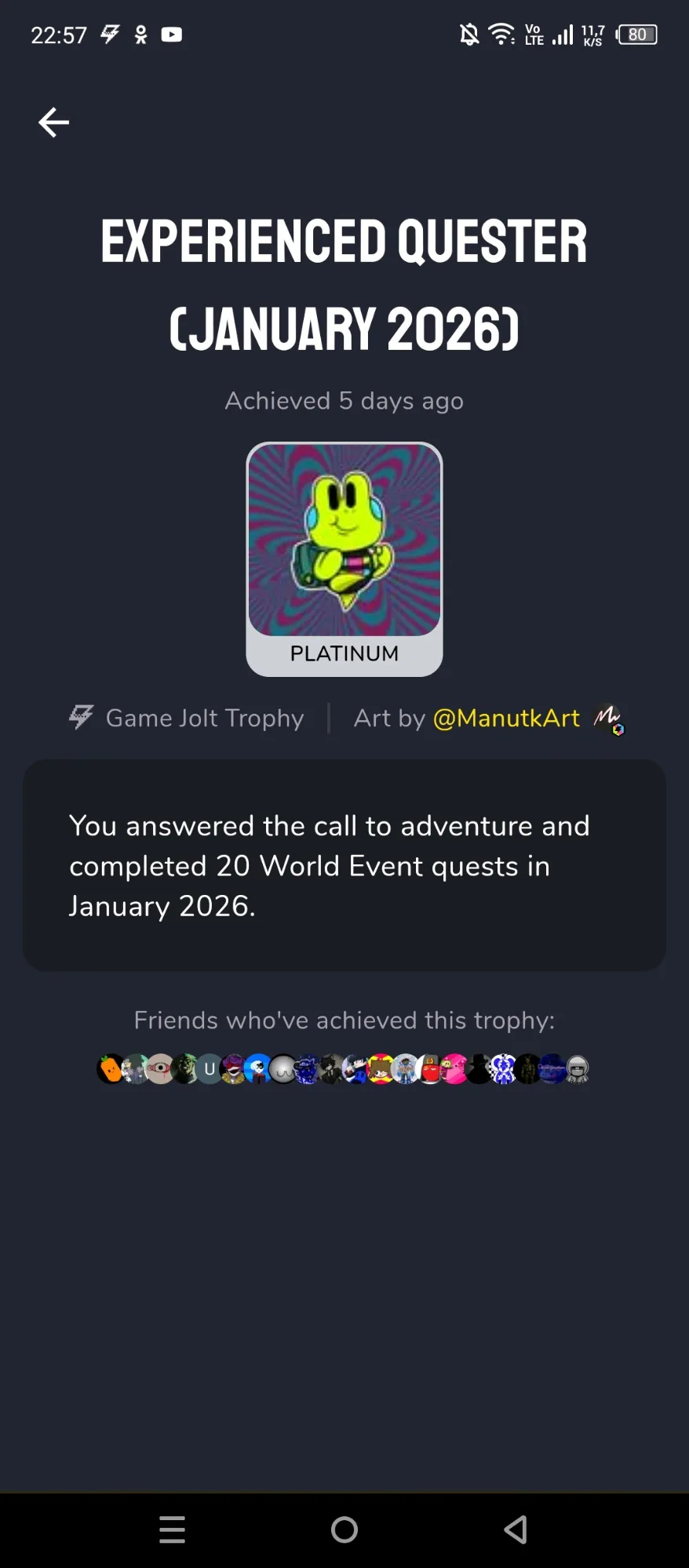View the platinum trophy image

point(344,540)
